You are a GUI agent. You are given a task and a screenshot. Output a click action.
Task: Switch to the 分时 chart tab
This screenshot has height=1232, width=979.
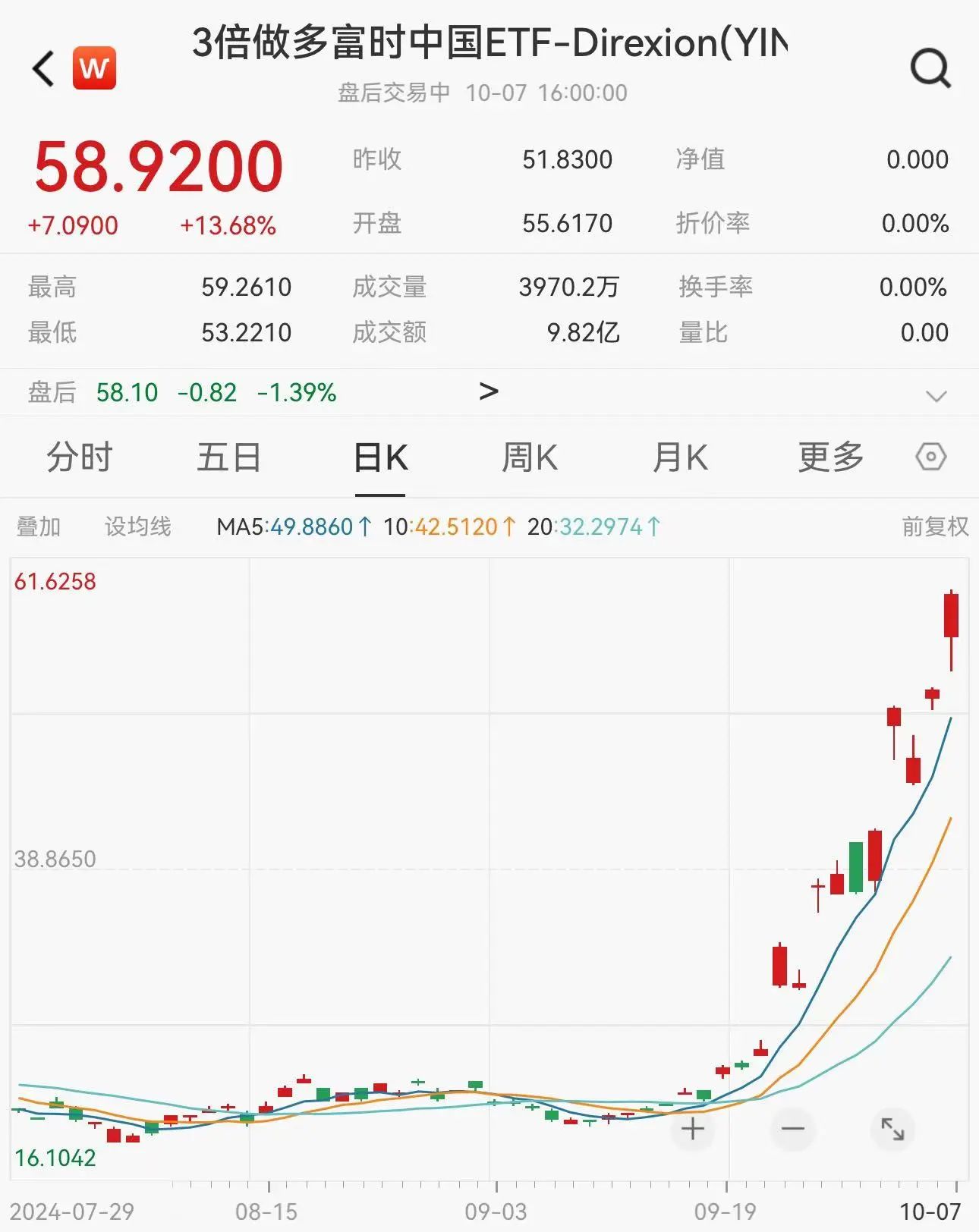point(79,457)
